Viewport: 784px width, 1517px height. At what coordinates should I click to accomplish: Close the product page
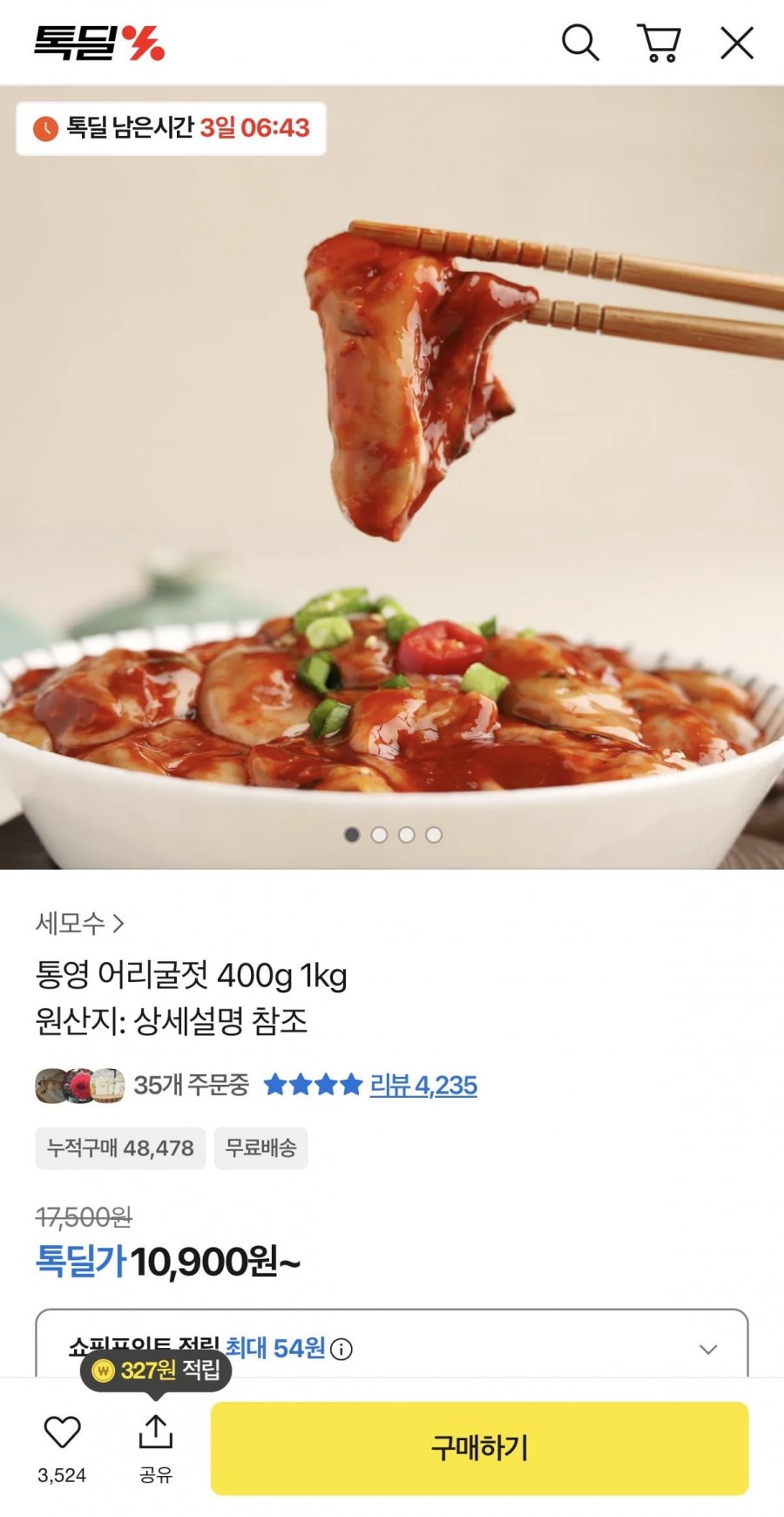(x=736, y=43)
